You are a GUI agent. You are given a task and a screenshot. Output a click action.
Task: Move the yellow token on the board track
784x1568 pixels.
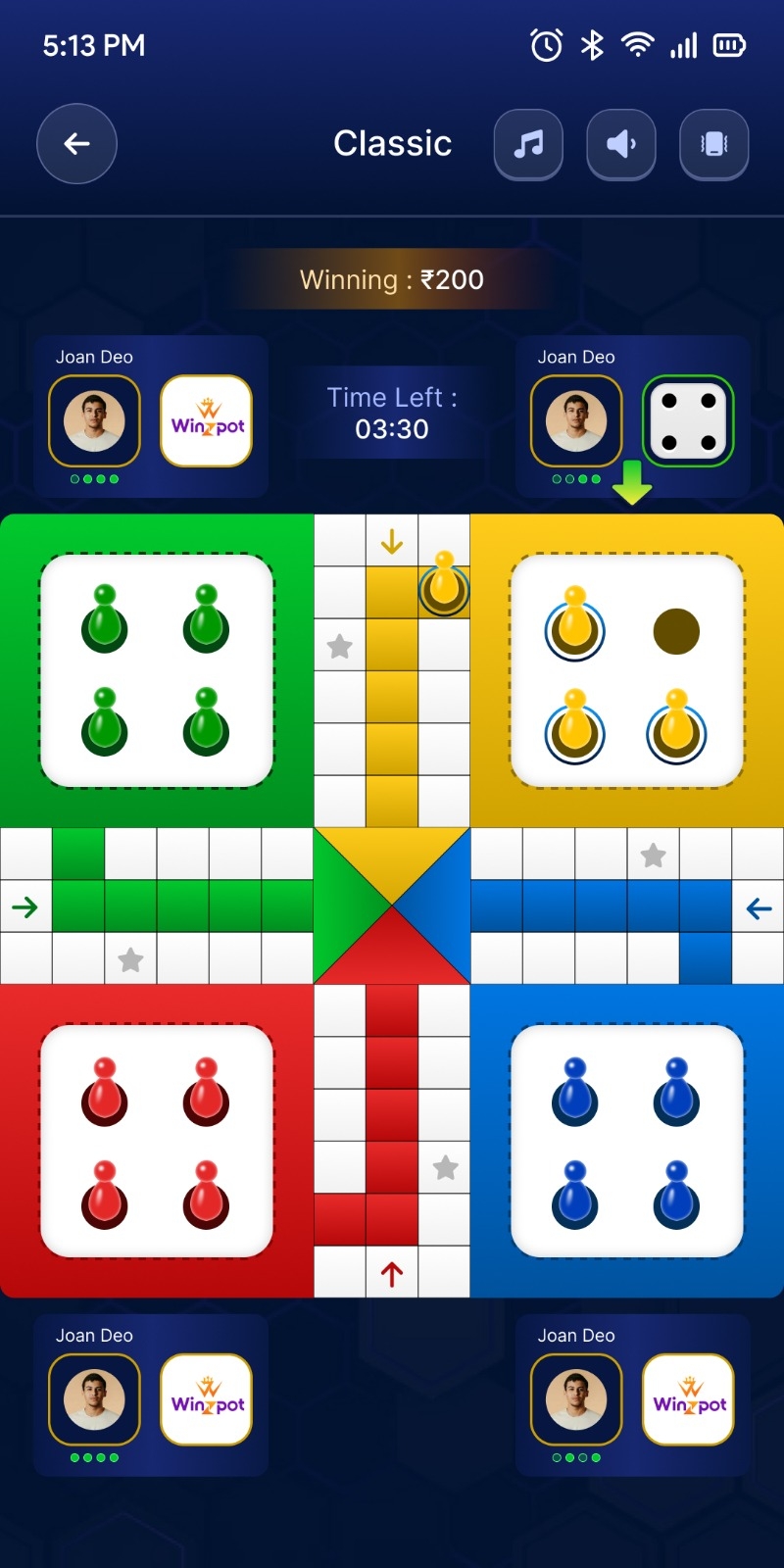pos(444,585)
